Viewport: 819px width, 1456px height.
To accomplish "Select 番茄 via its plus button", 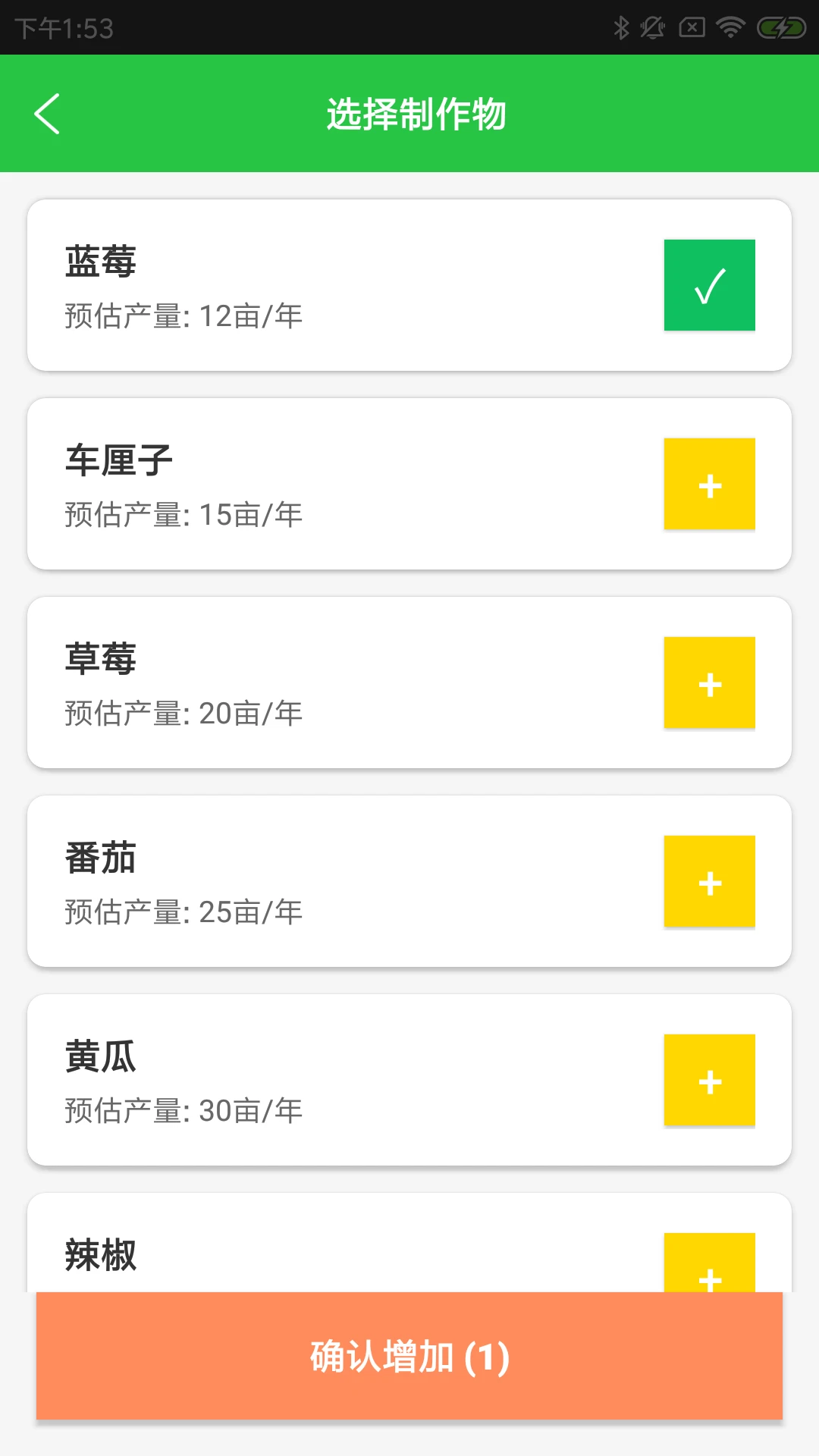I will tap(709, 881).
